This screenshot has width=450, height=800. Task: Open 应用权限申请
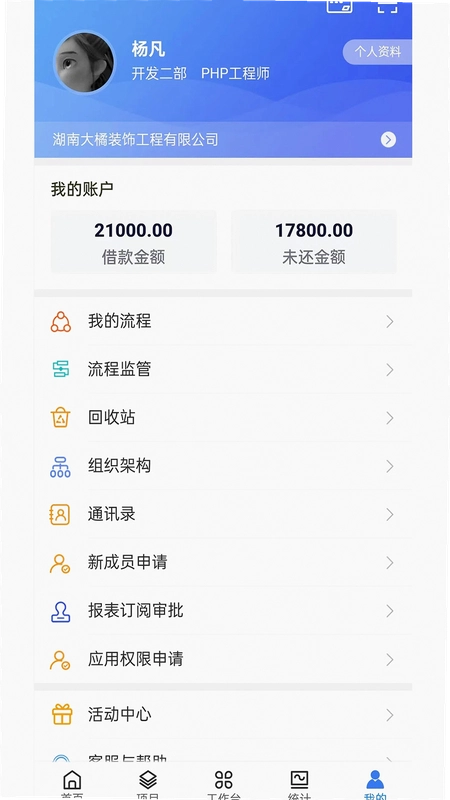pyautogui.click(x=223, y=659)
